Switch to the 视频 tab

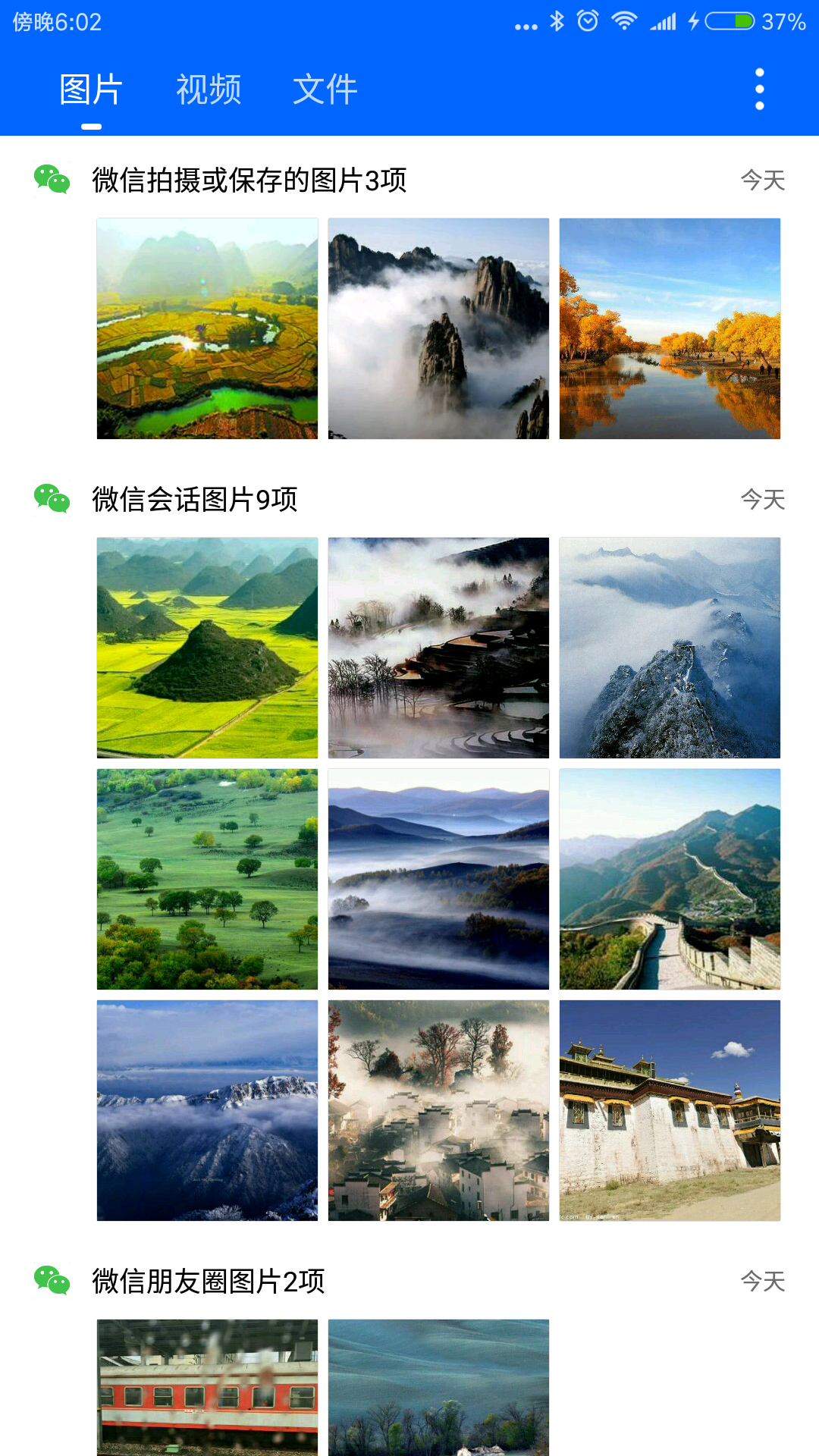(208, 87)
